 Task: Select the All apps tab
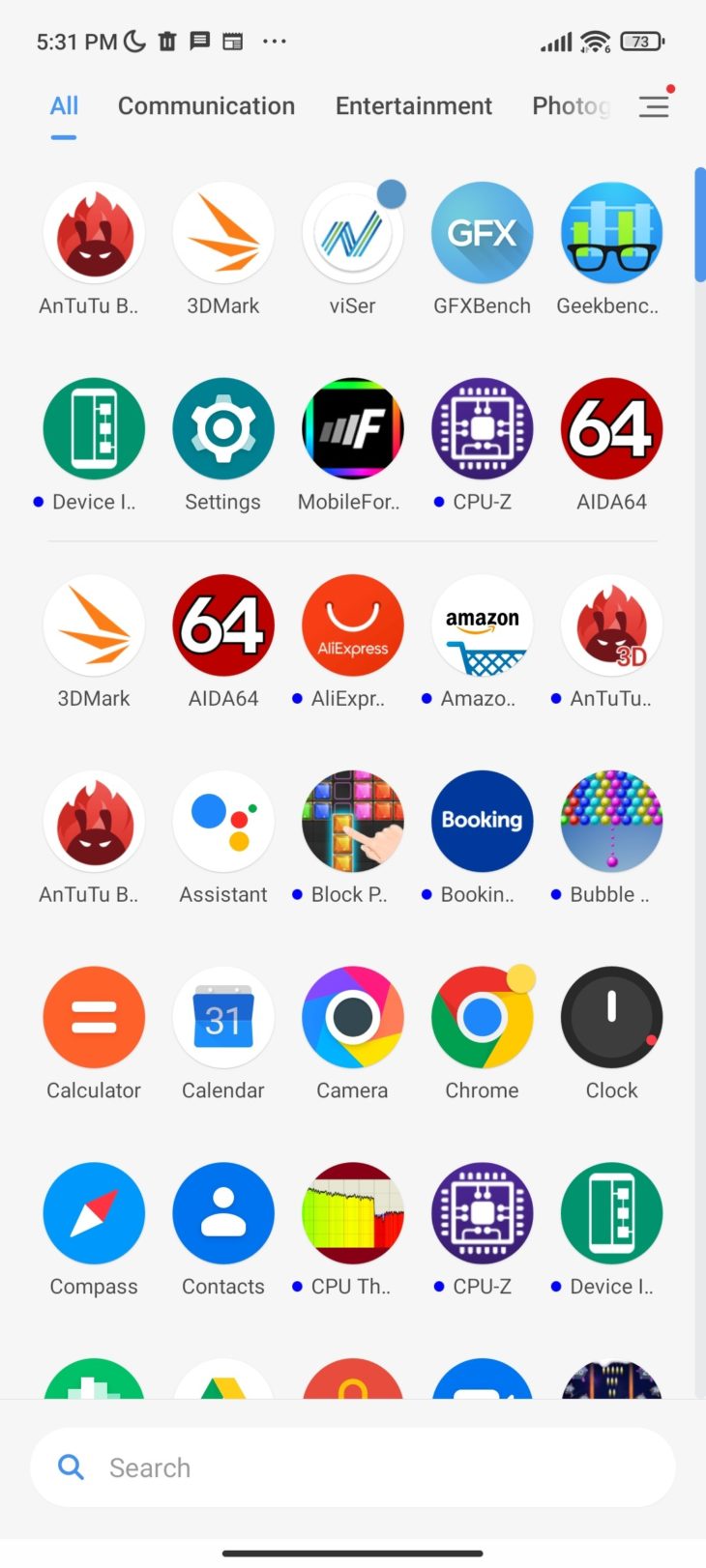point(64,106)
